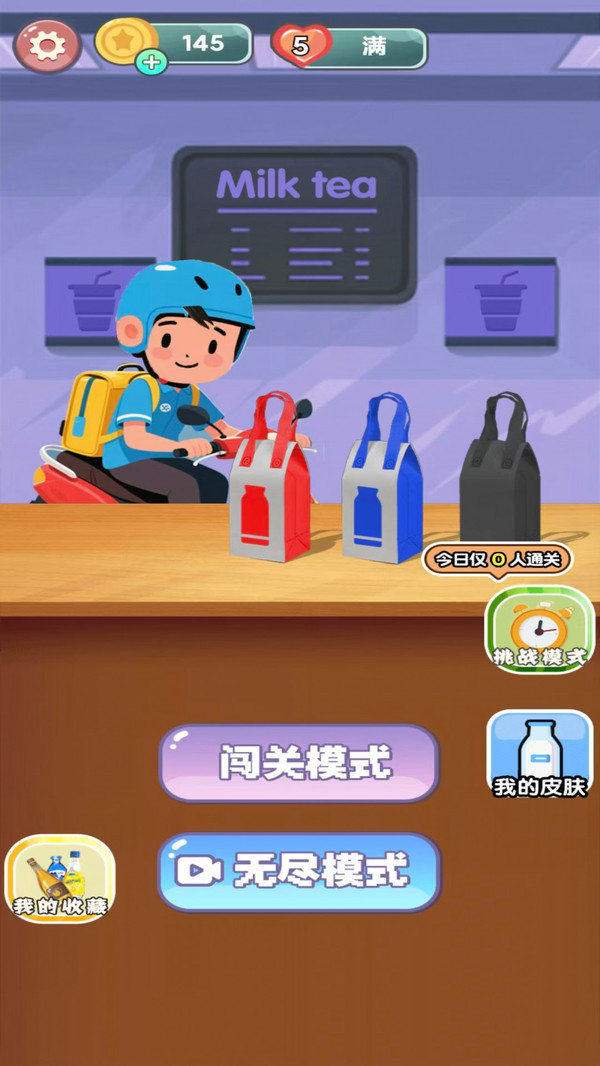Open 我的皮肤 skins
600x1066 pixels.
coord(539,755)
